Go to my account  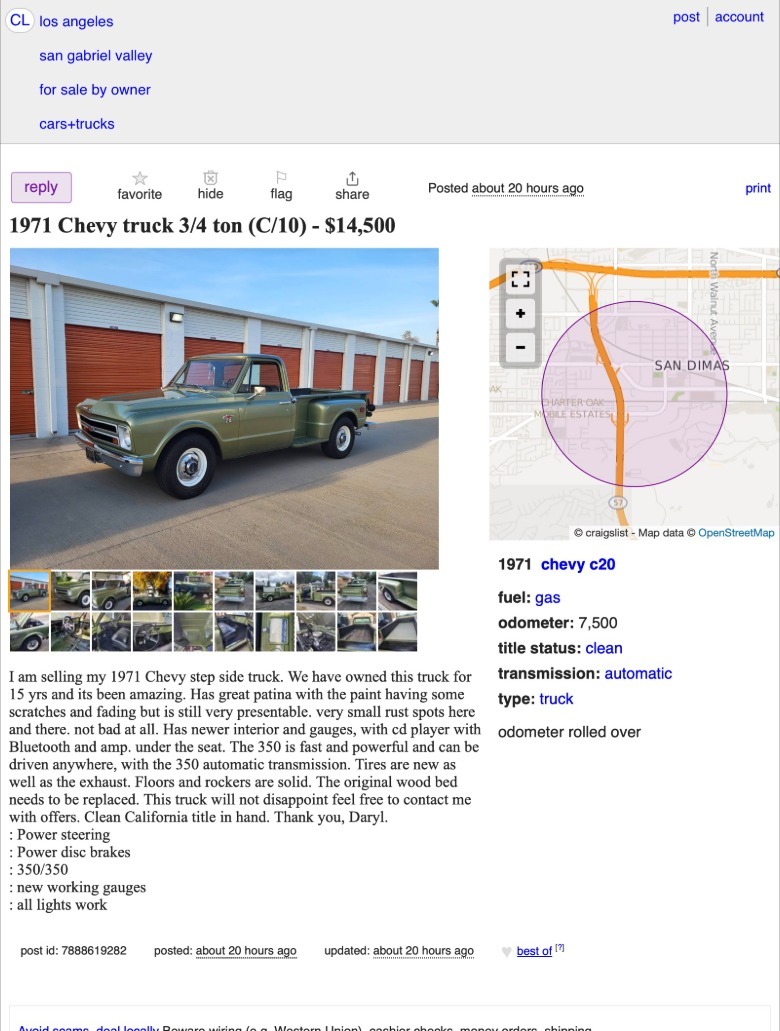point(739,17)
